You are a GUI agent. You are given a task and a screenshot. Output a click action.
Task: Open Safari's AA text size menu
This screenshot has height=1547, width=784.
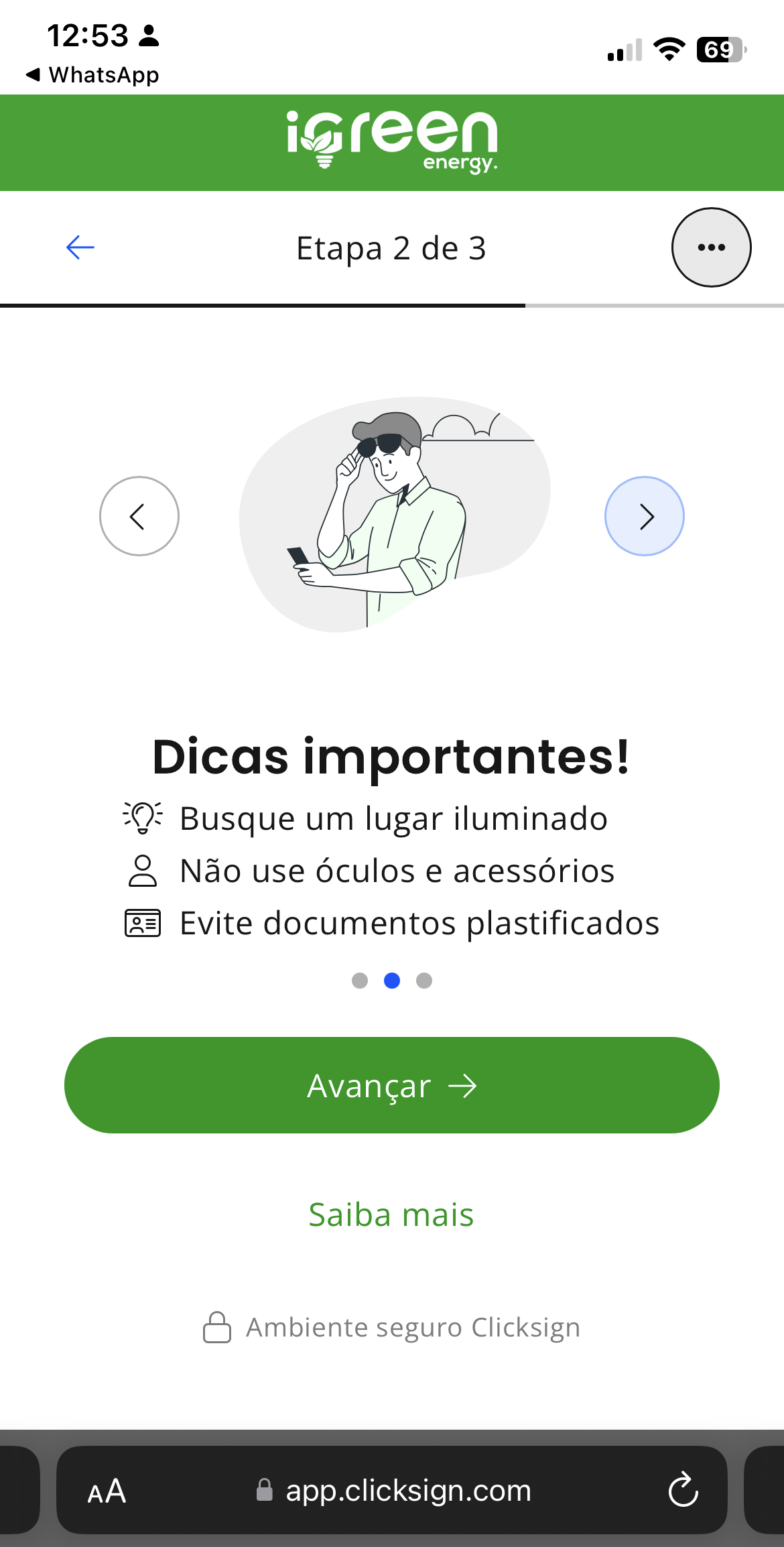107,1491
